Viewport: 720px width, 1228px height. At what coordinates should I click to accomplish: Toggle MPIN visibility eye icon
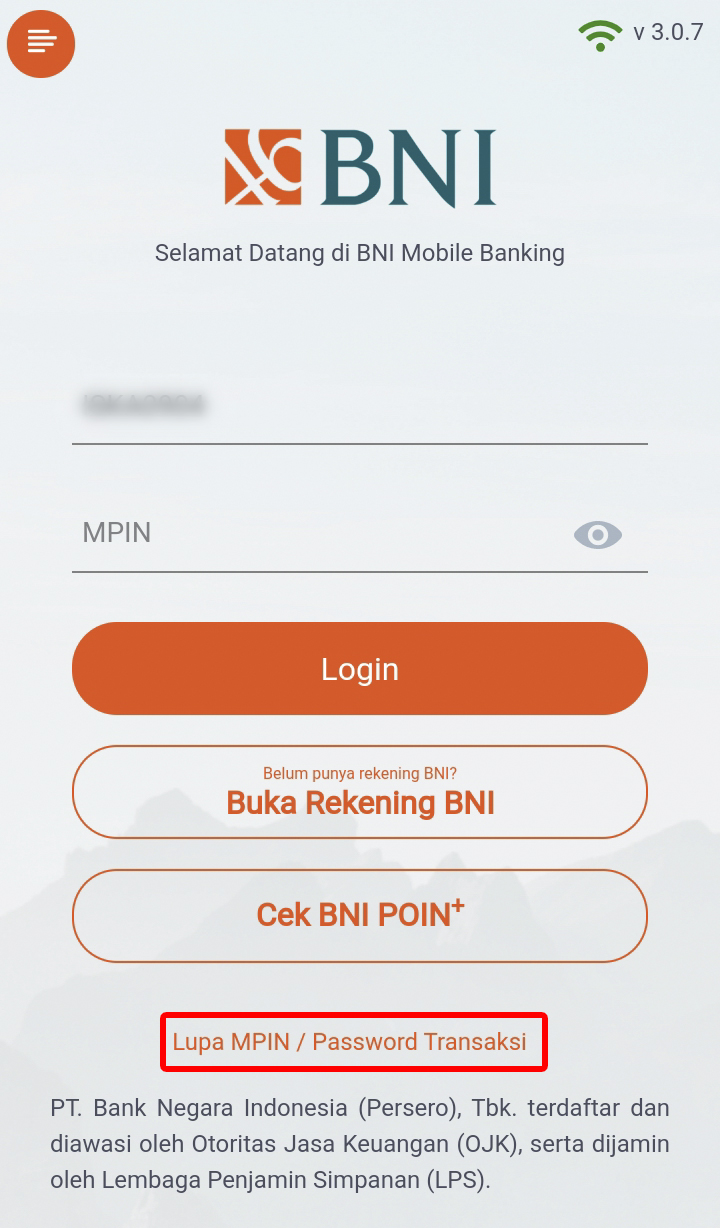[598, 535]
